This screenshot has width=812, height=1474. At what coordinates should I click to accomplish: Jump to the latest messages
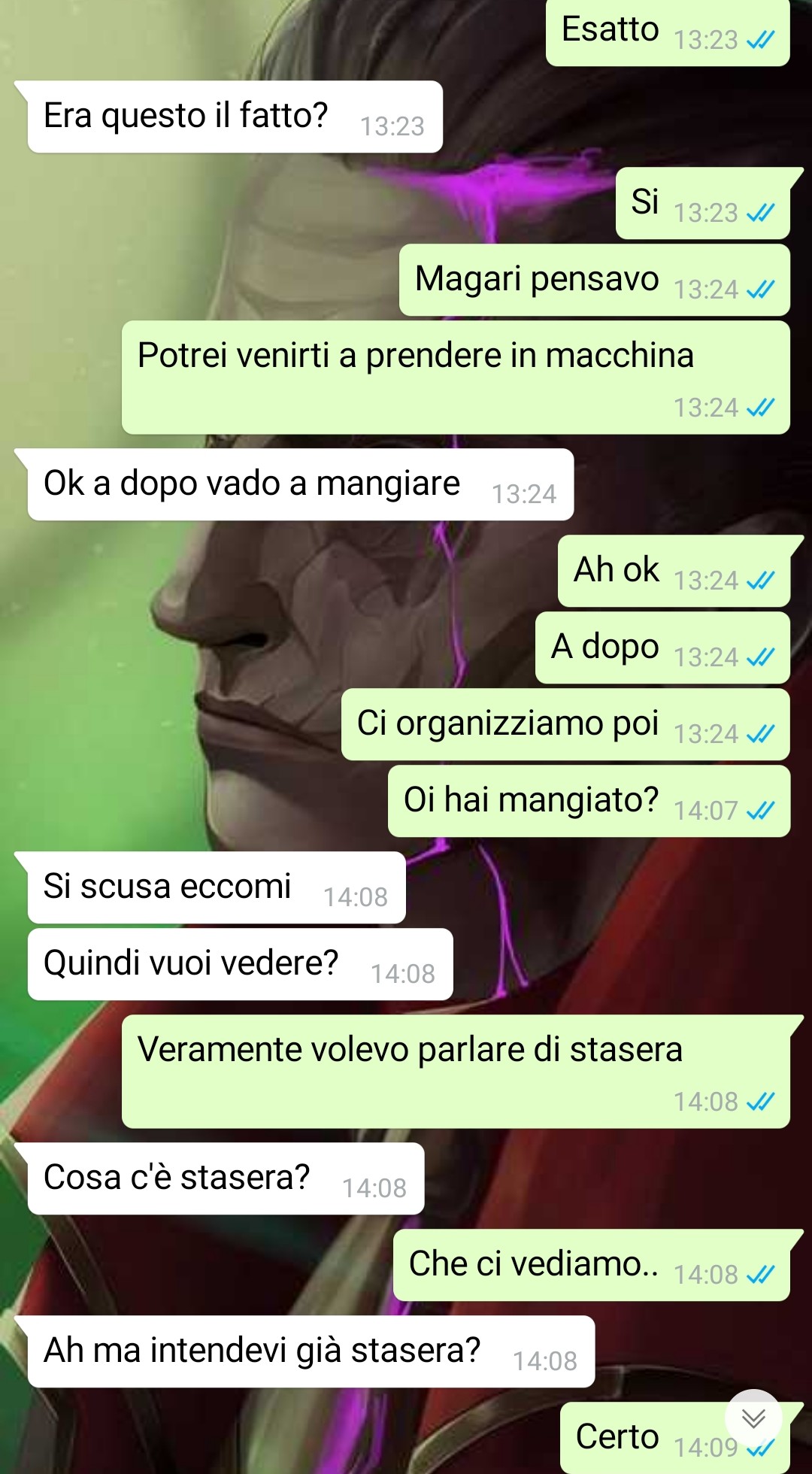point(753,1418)
